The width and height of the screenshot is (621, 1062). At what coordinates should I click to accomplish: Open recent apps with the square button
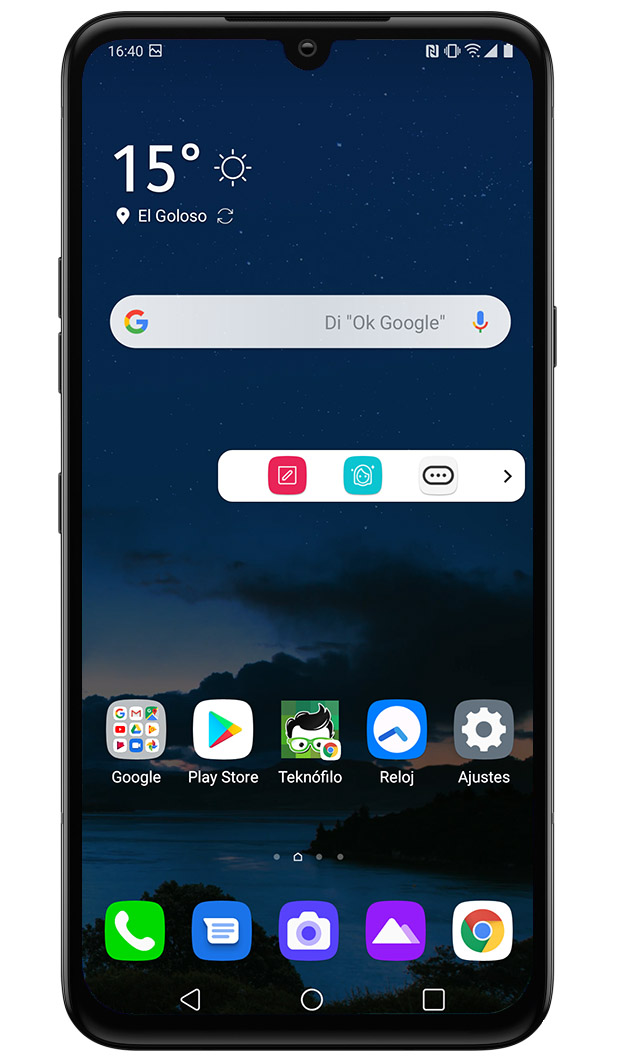(433, 999)
